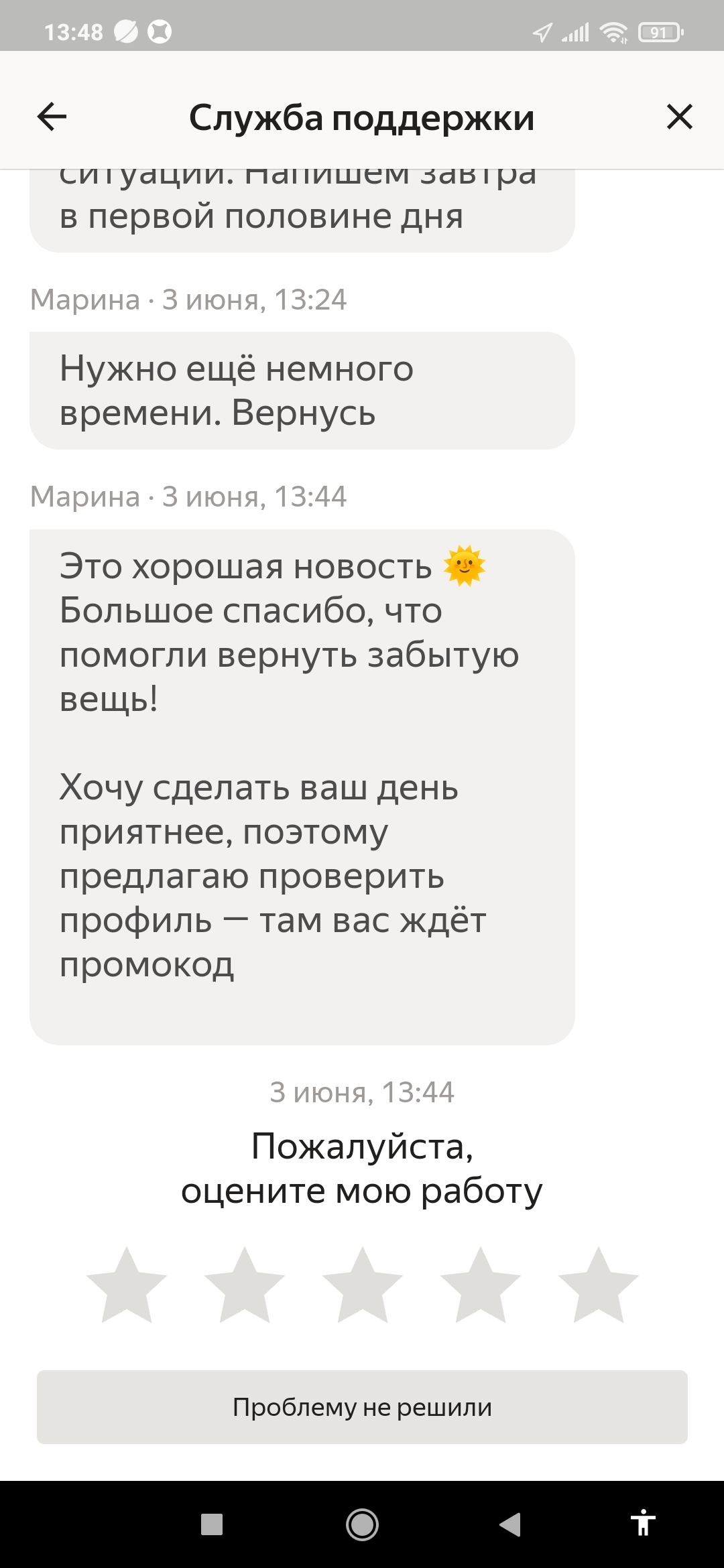This screenshot has height=1568, width=724.
Task: Select the third rating star
Action: point(363,1285)
